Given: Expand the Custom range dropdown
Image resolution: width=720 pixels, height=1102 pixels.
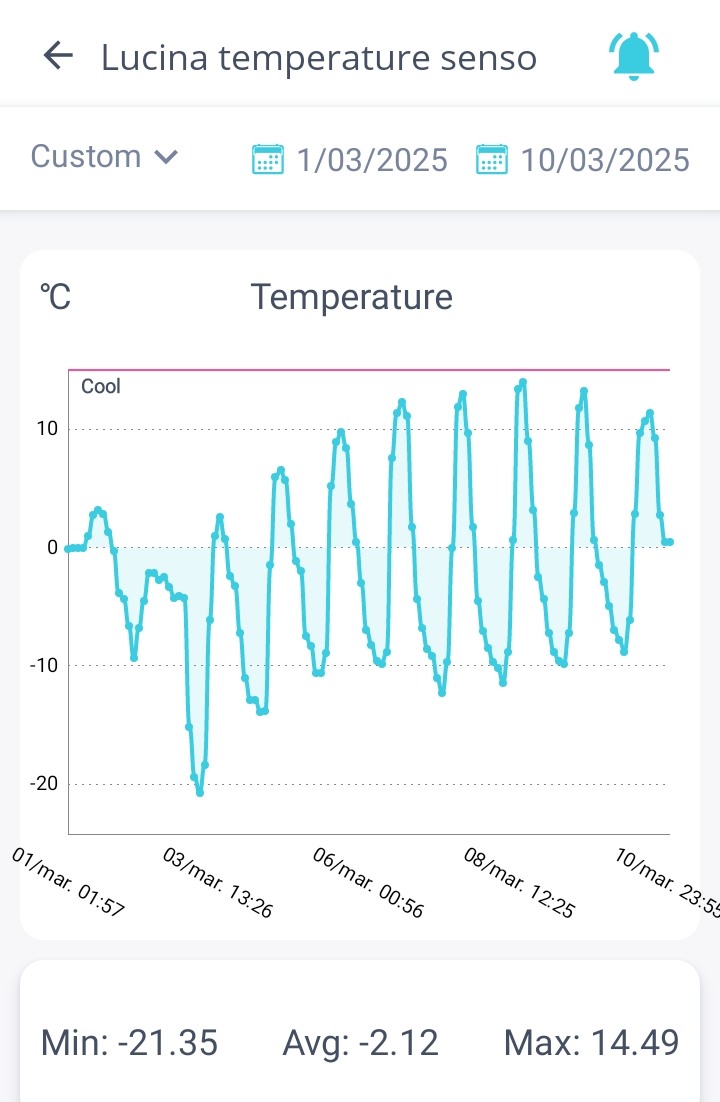Looking at the screenshot, I should pos(105,157).
